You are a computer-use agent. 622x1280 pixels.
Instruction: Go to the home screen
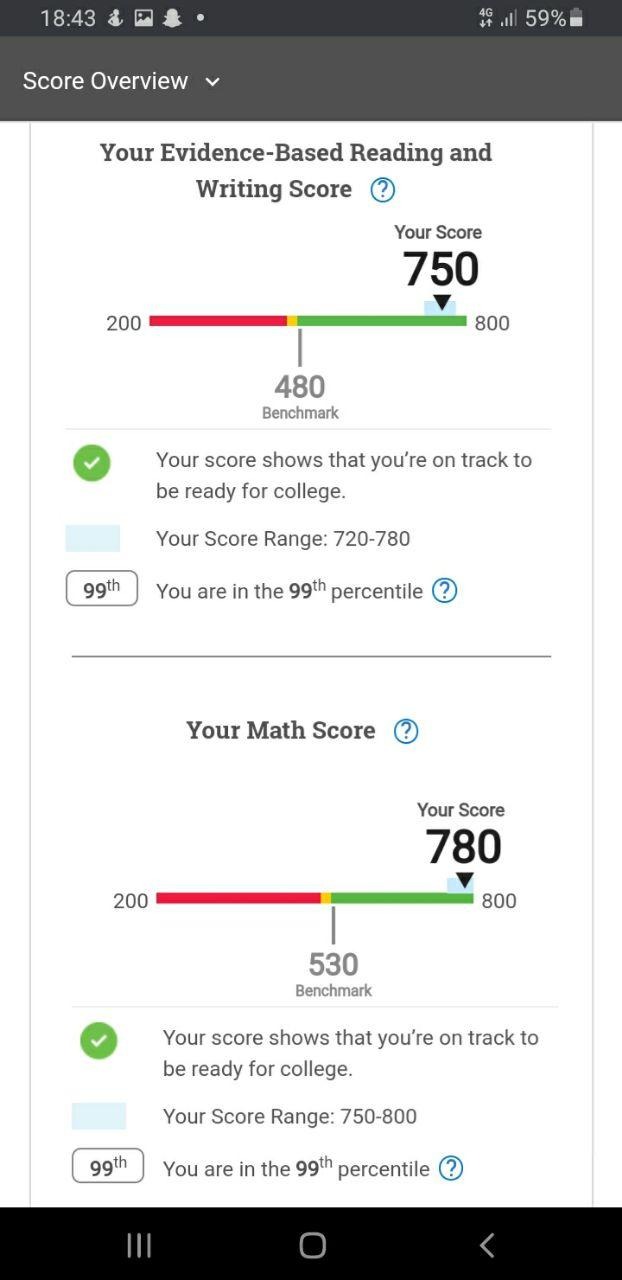click(312, 1244)
